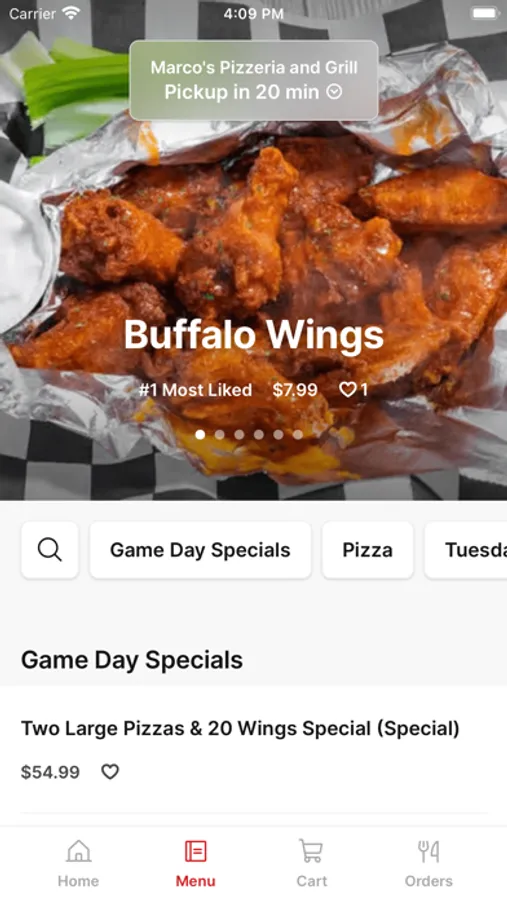Open the Orders tab

pyautogui.click(x=428, y=864)
